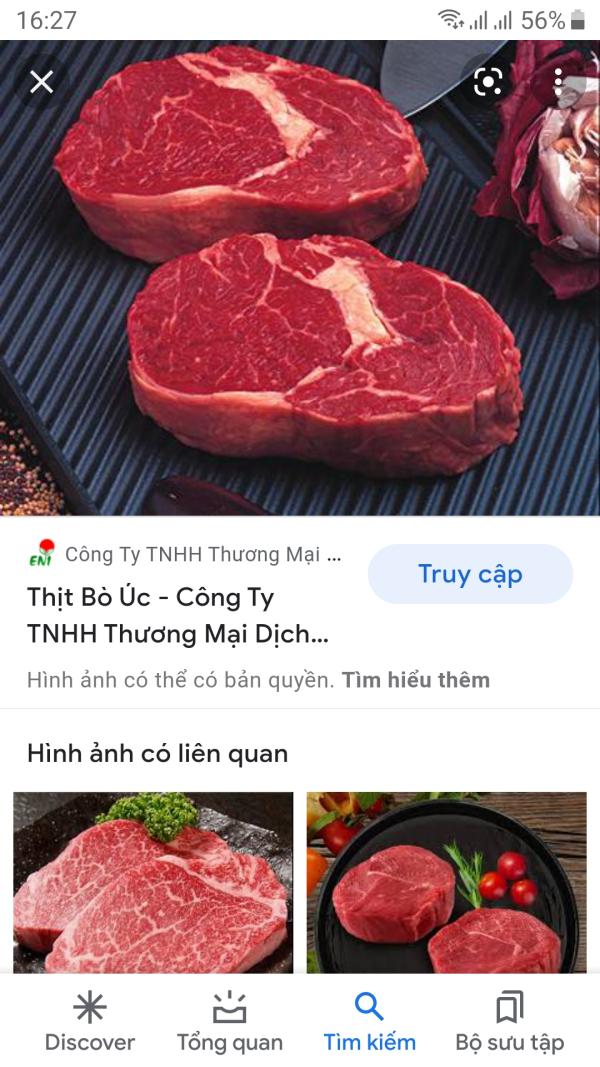Select the Tìm kiếm tab
Image resolution: width=600 pixels, height=1067 pixels.
[x=369, y=1022]
